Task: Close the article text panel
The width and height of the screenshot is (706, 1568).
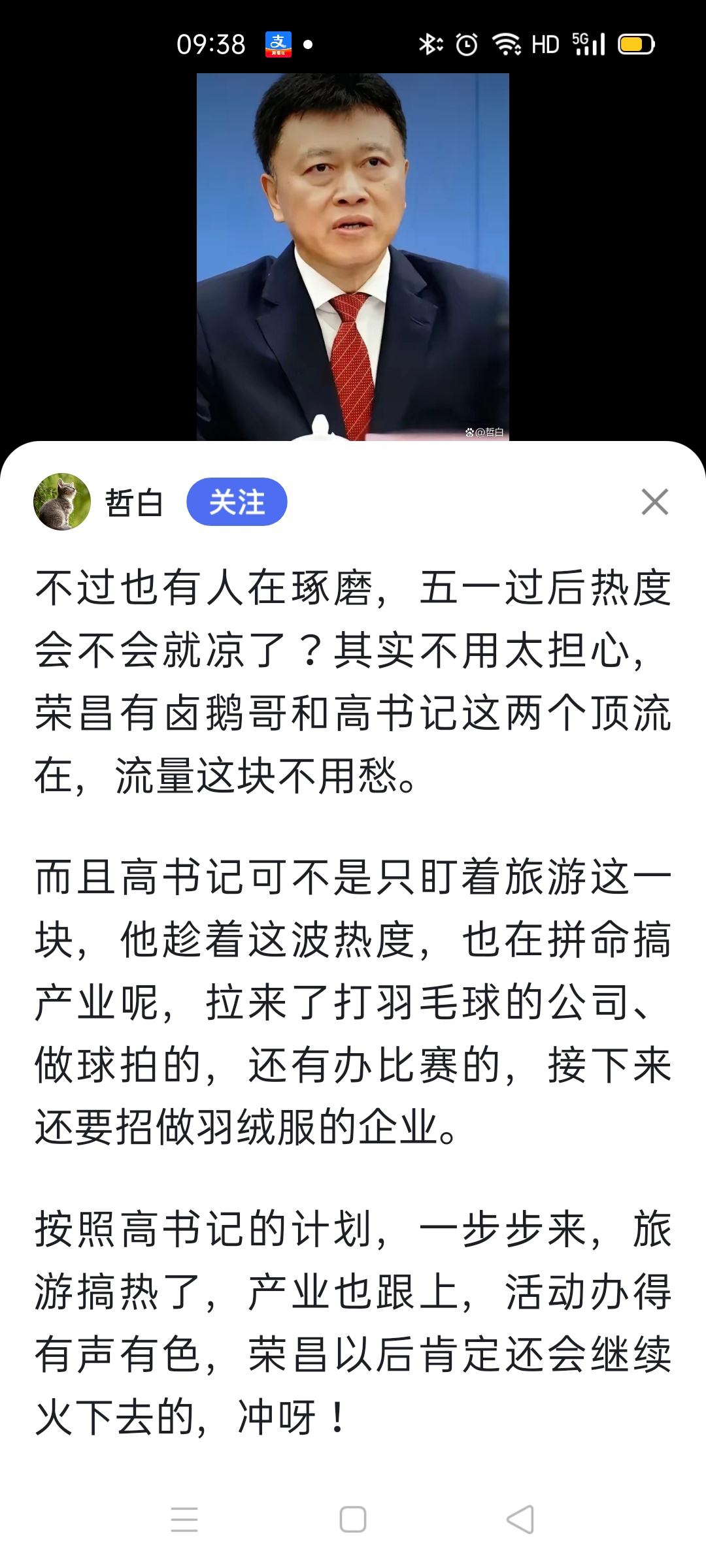Action: click(654, 502)
